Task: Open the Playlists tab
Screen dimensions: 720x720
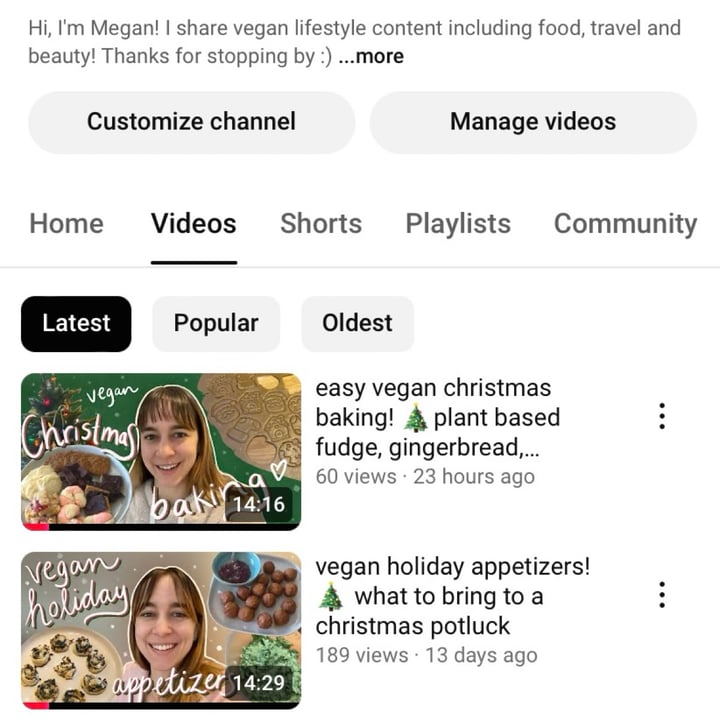Action: (458, 224)
